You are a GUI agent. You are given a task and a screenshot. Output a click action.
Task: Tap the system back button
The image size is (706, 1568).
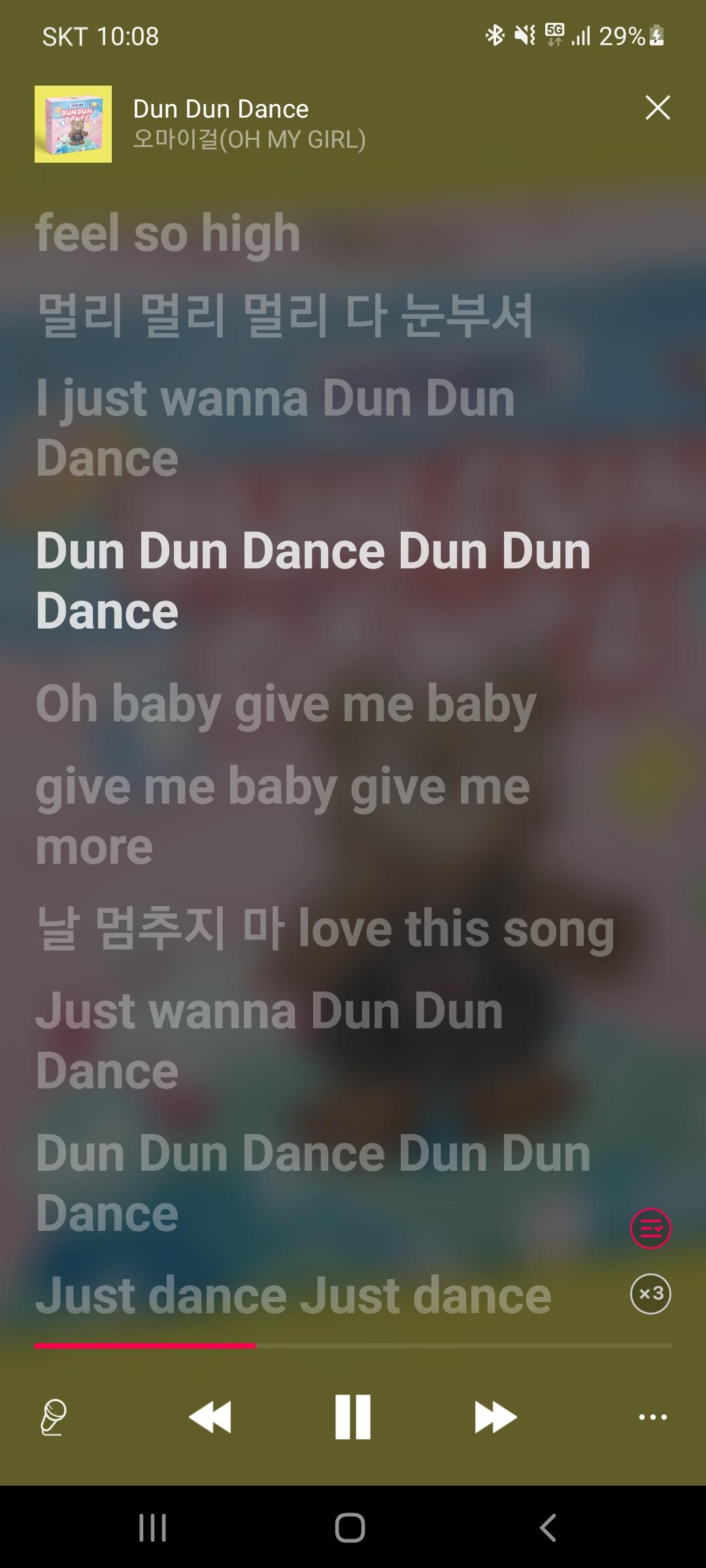coord(548,1527)
